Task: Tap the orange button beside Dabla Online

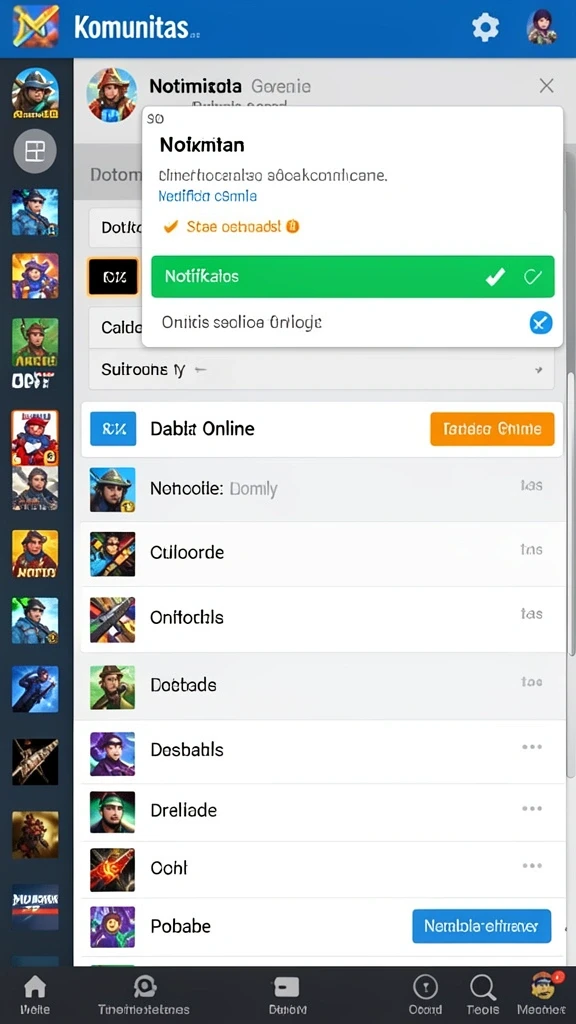Action: click(492, 429)
